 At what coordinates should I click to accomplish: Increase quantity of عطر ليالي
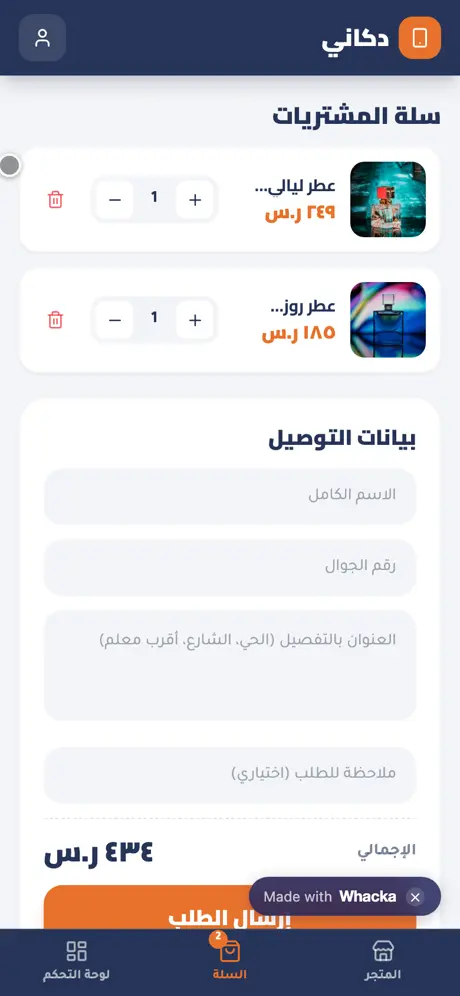pos(194,199)
